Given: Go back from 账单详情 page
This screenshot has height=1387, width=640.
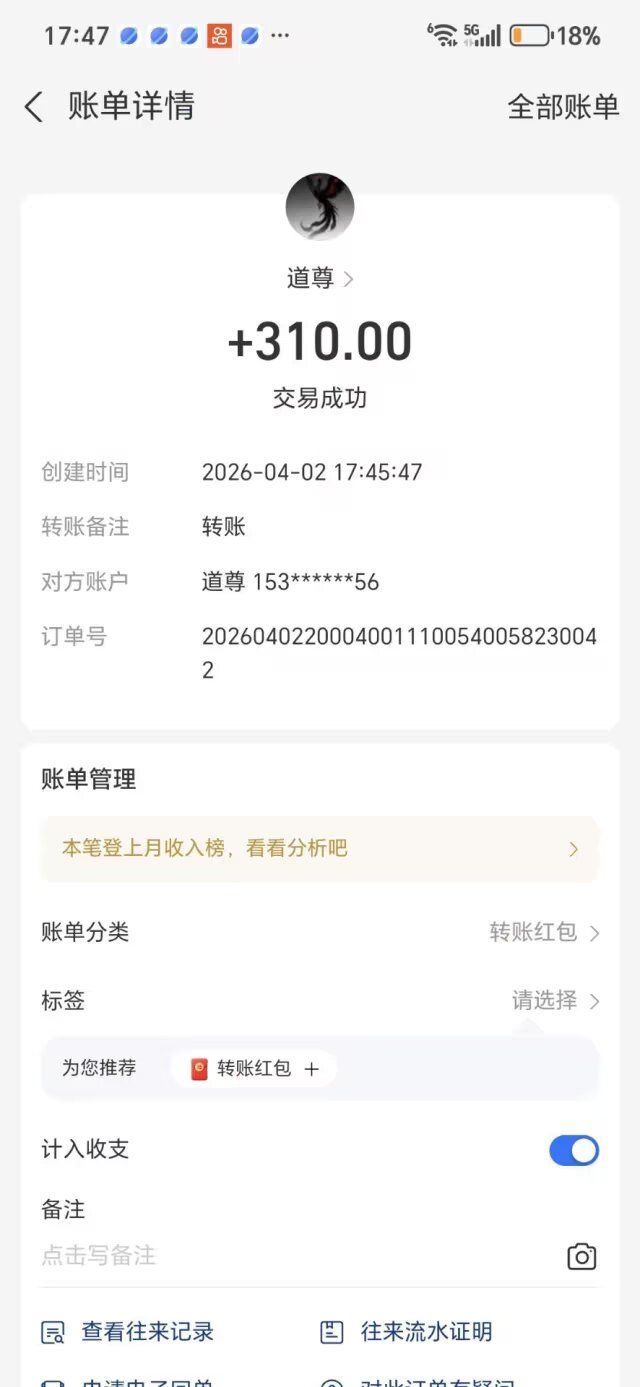Looking at the screenshot, I should (34, 107).
